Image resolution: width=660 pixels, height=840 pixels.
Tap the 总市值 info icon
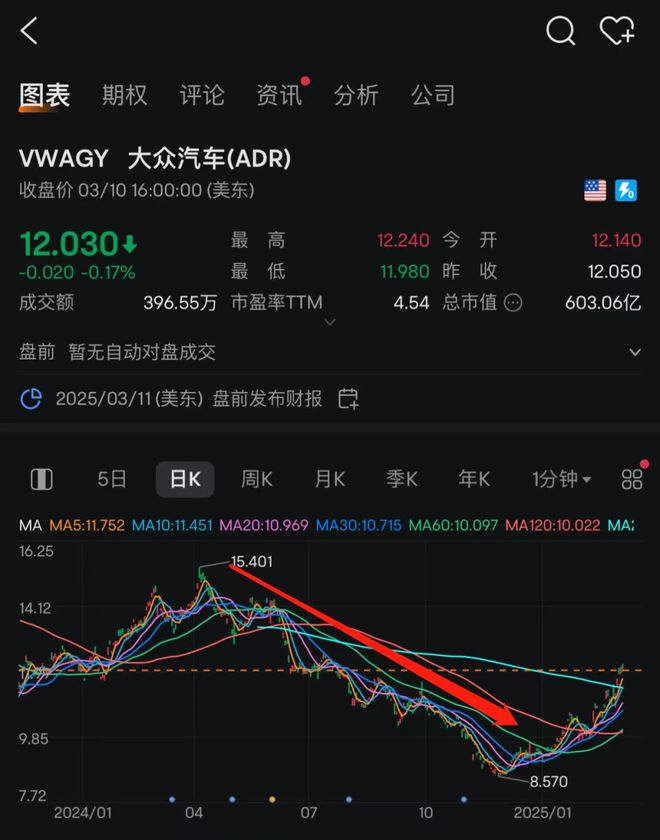click(x=513, y=302)
